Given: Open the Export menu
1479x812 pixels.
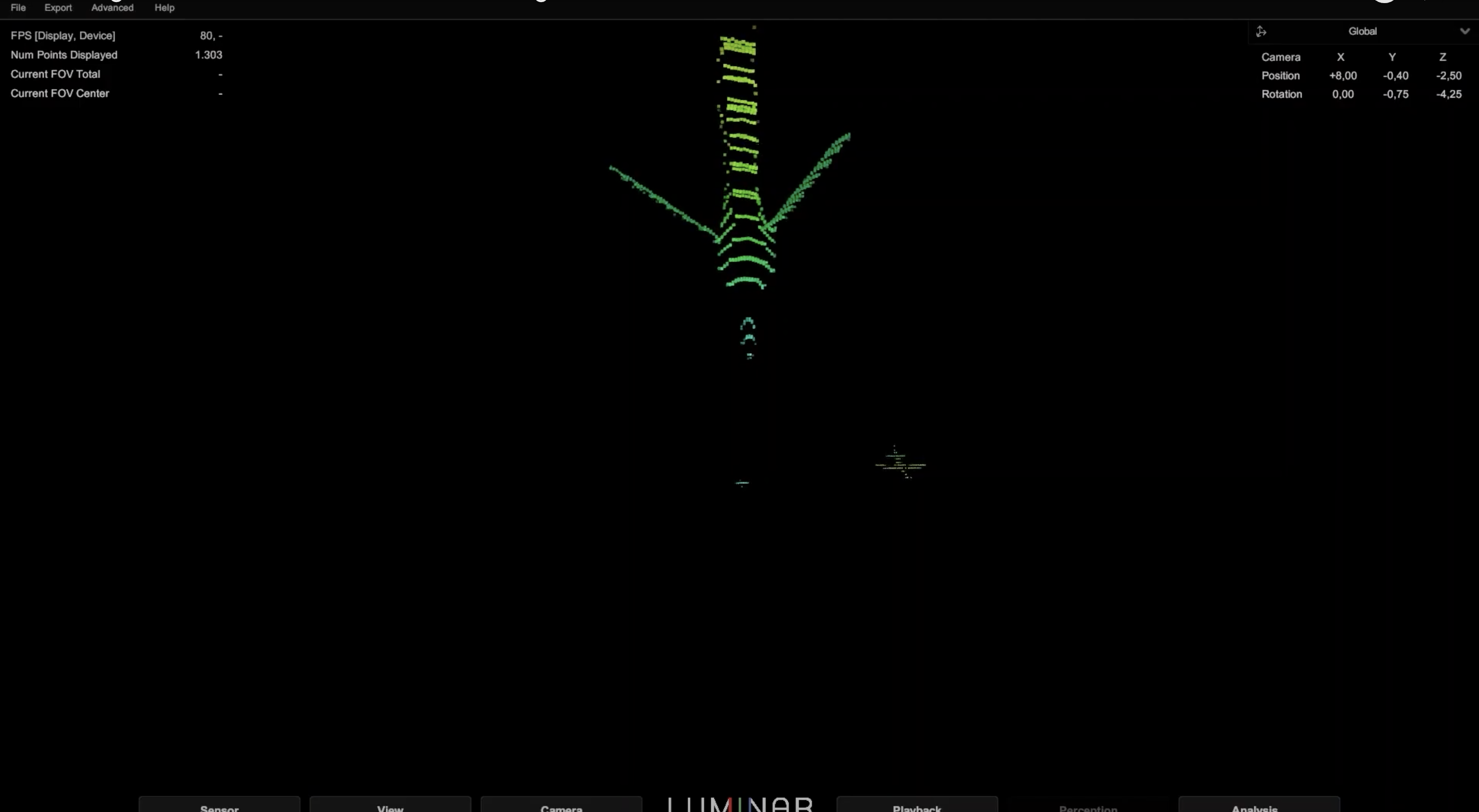Looking at the screenshot, I should point(58,8).
